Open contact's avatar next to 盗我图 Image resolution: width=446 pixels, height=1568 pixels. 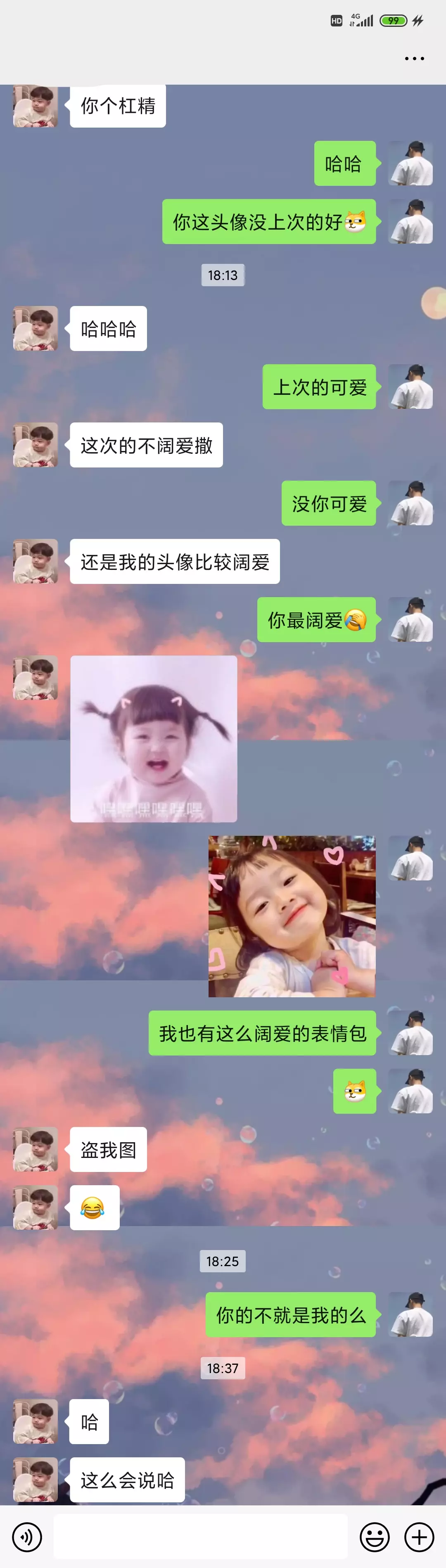click(x=36, y=1149)
